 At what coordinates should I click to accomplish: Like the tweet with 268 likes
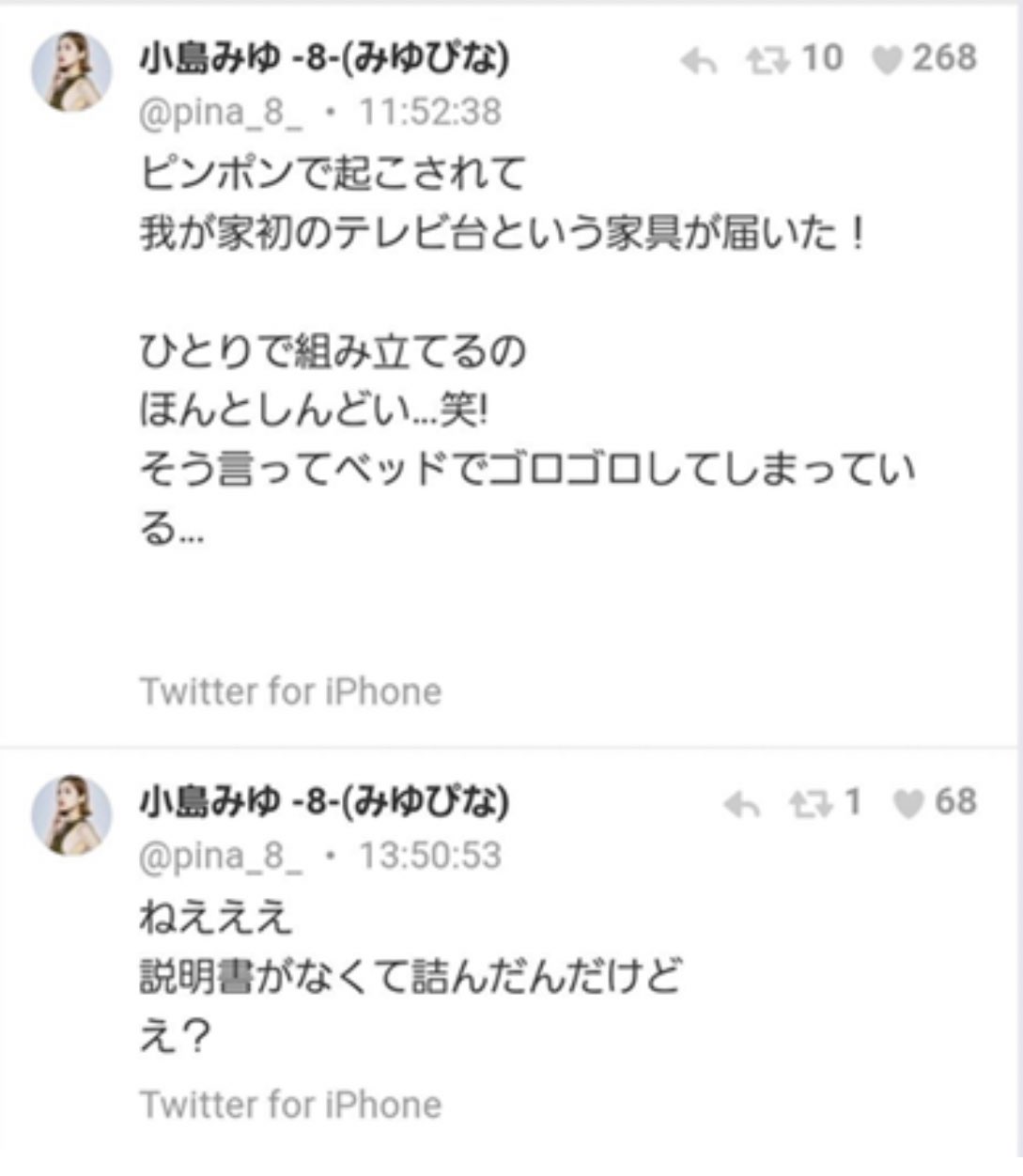(x=887, y=61)
